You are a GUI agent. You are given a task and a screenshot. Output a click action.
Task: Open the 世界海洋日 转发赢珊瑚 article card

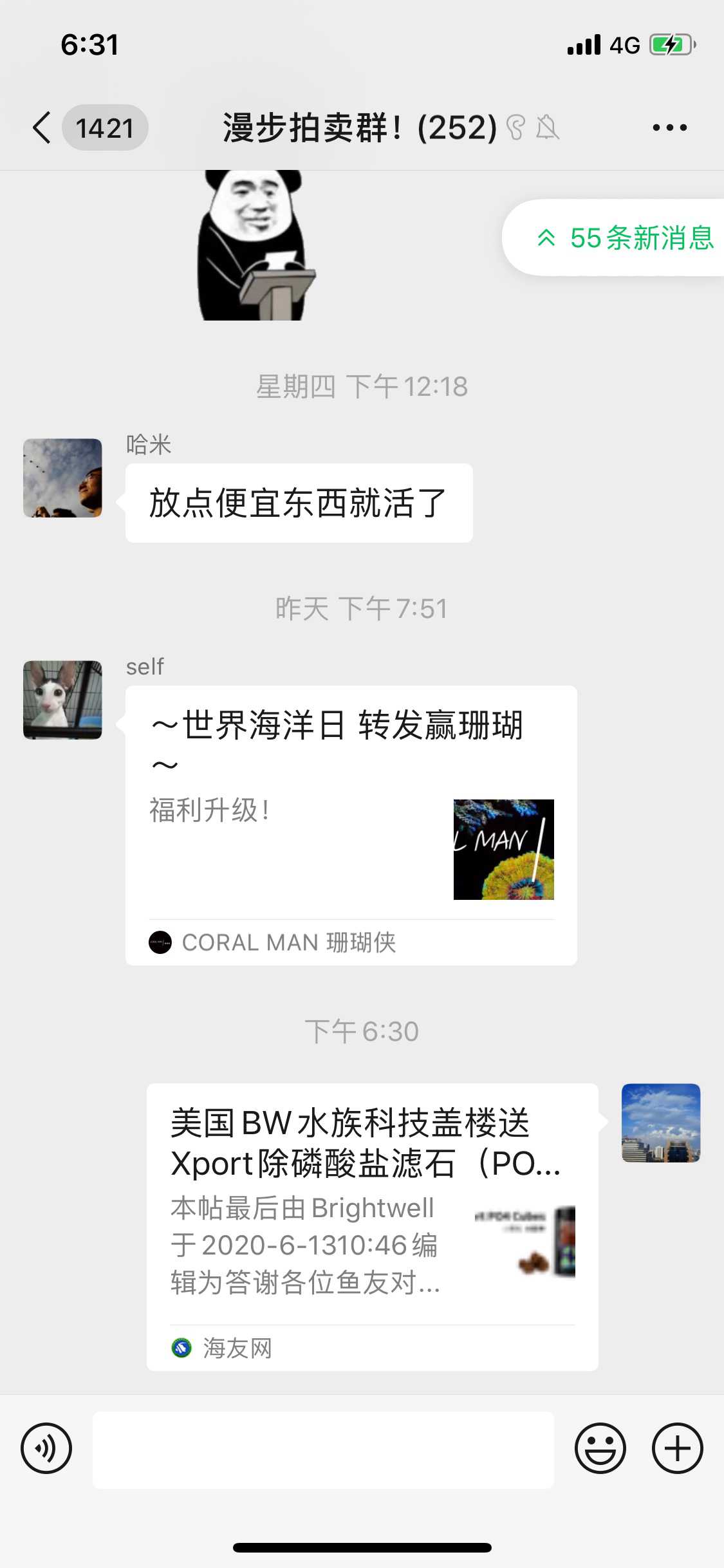(351, 825)
